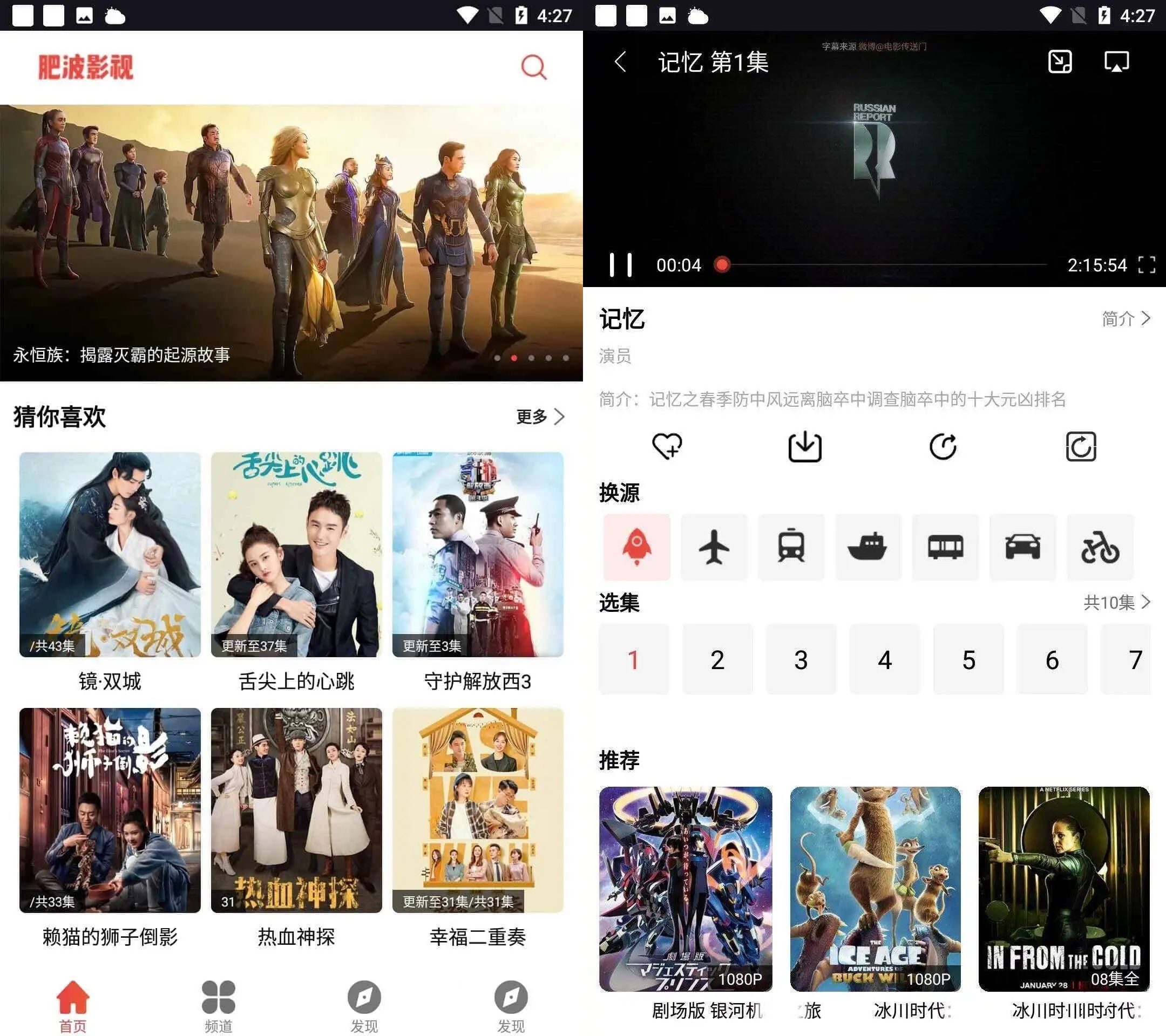Play episode 3 in 选集
Viewport: 1166px width, 1036px height.
(x=801, y=660)
